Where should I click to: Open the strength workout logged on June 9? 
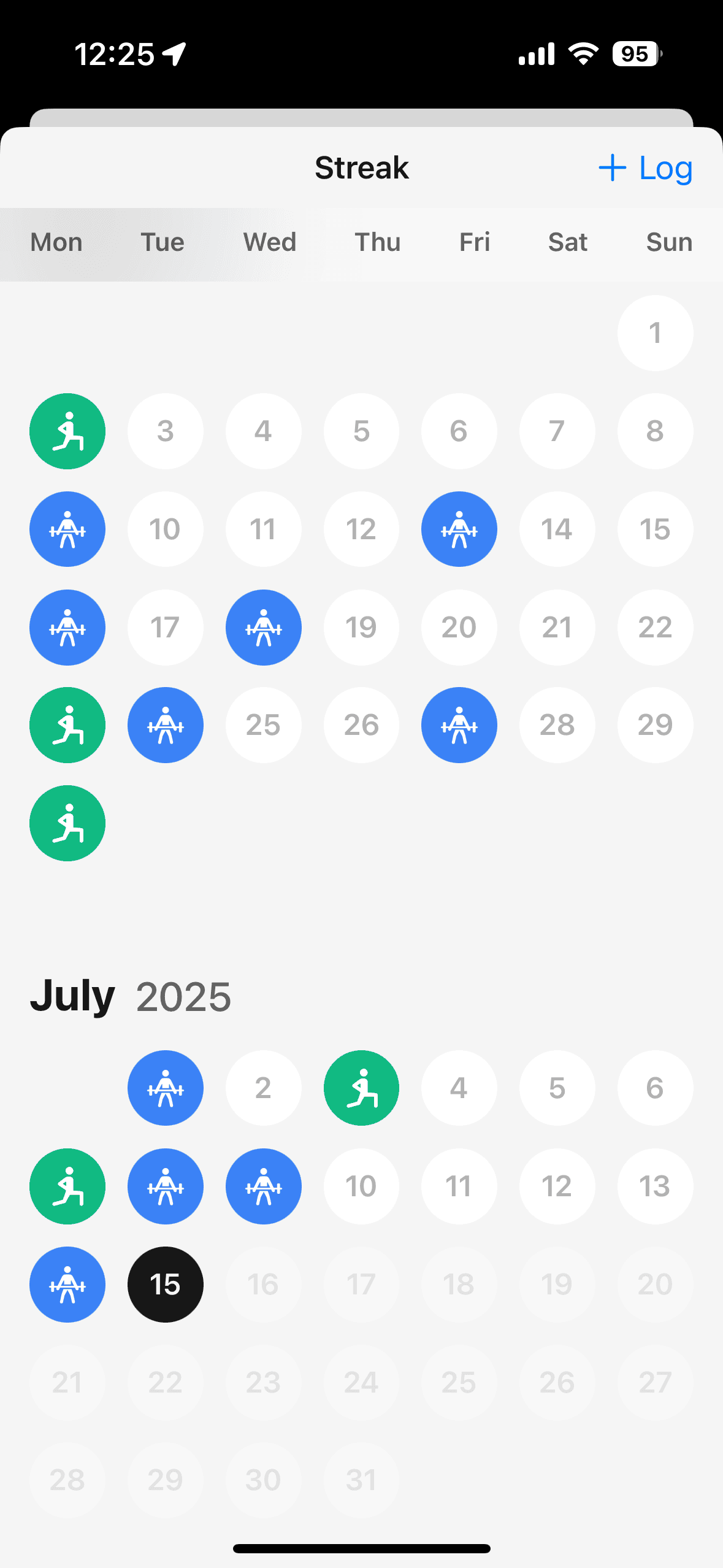pos(67,529)
